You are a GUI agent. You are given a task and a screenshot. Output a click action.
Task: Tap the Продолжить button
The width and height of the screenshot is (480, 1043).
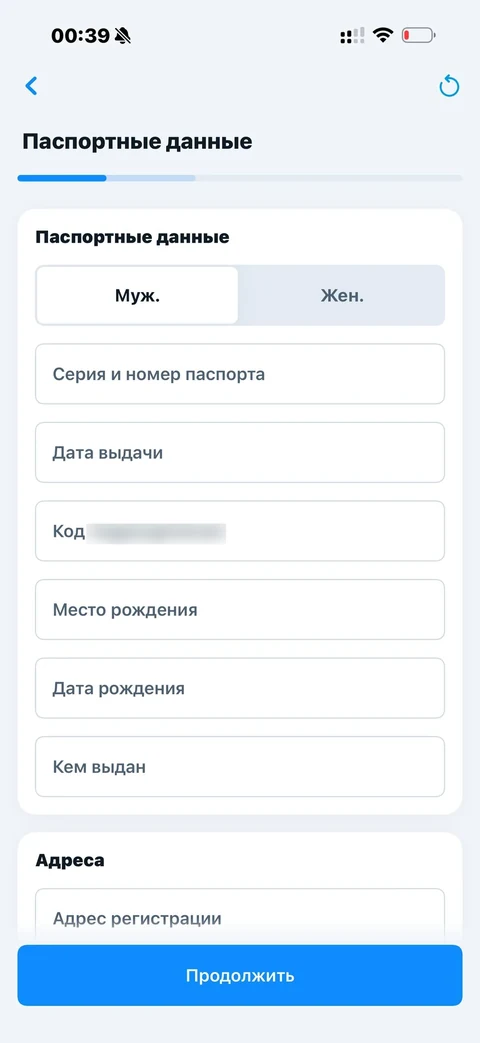pyautogui.click(x=240, y=975)
